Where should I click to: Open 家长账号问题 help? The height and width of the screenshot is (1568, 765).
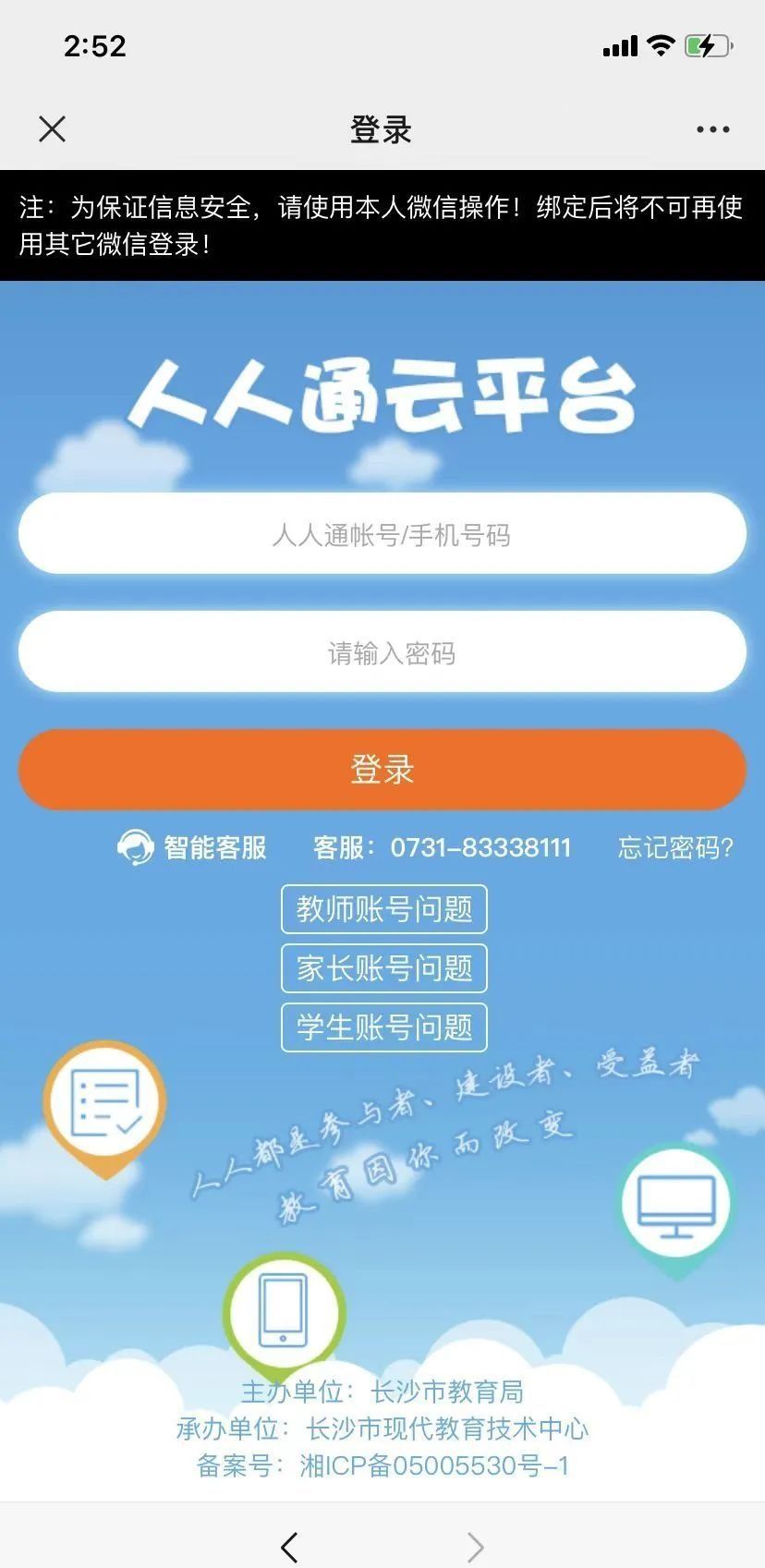tap(383, 968)
